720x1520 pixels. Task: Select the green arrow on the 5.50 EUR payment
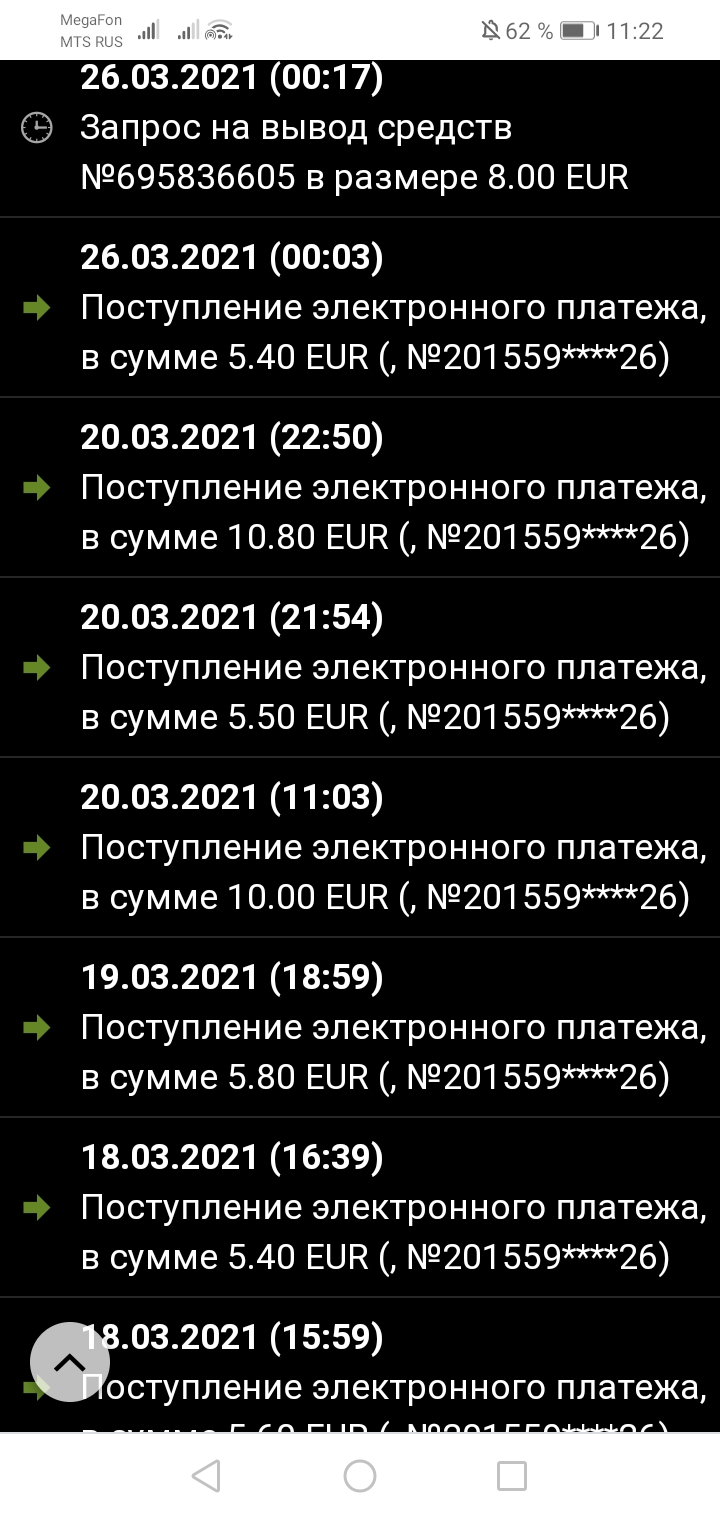(x=37, y=670)
